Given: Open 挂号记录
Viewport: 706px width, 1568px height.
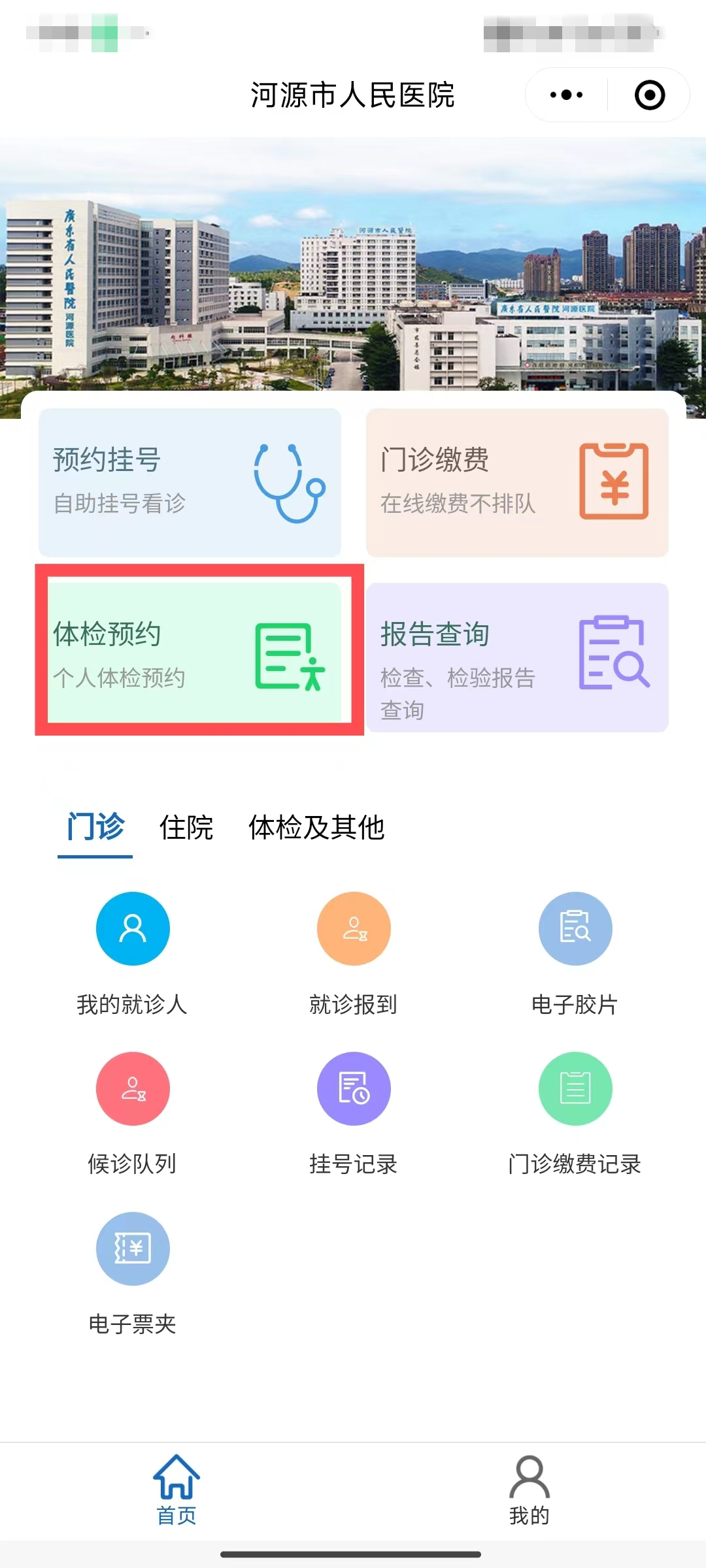Looking at the screenshot, I should tap(354, 1114).
